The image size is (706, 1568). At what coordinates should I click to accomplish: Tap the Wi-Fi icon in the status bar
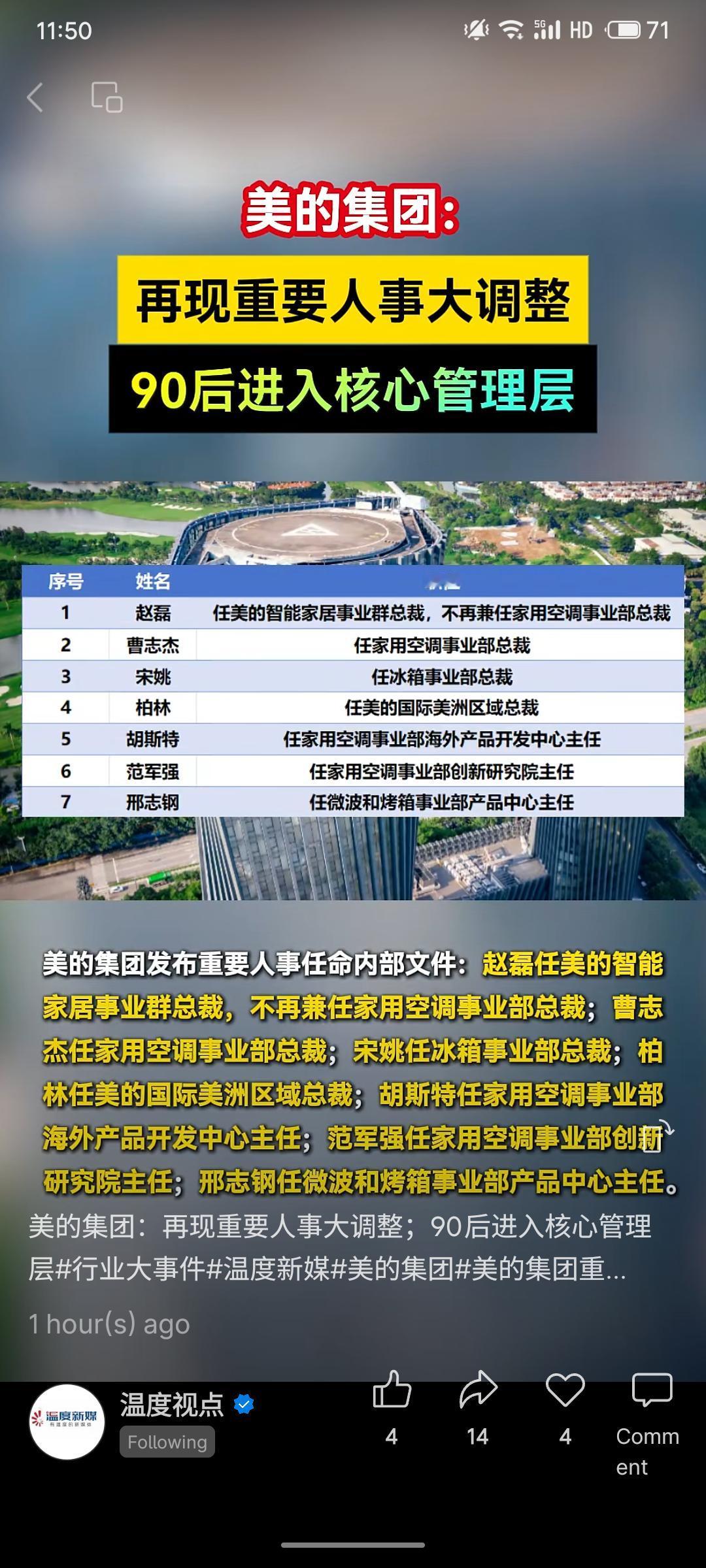511,28
